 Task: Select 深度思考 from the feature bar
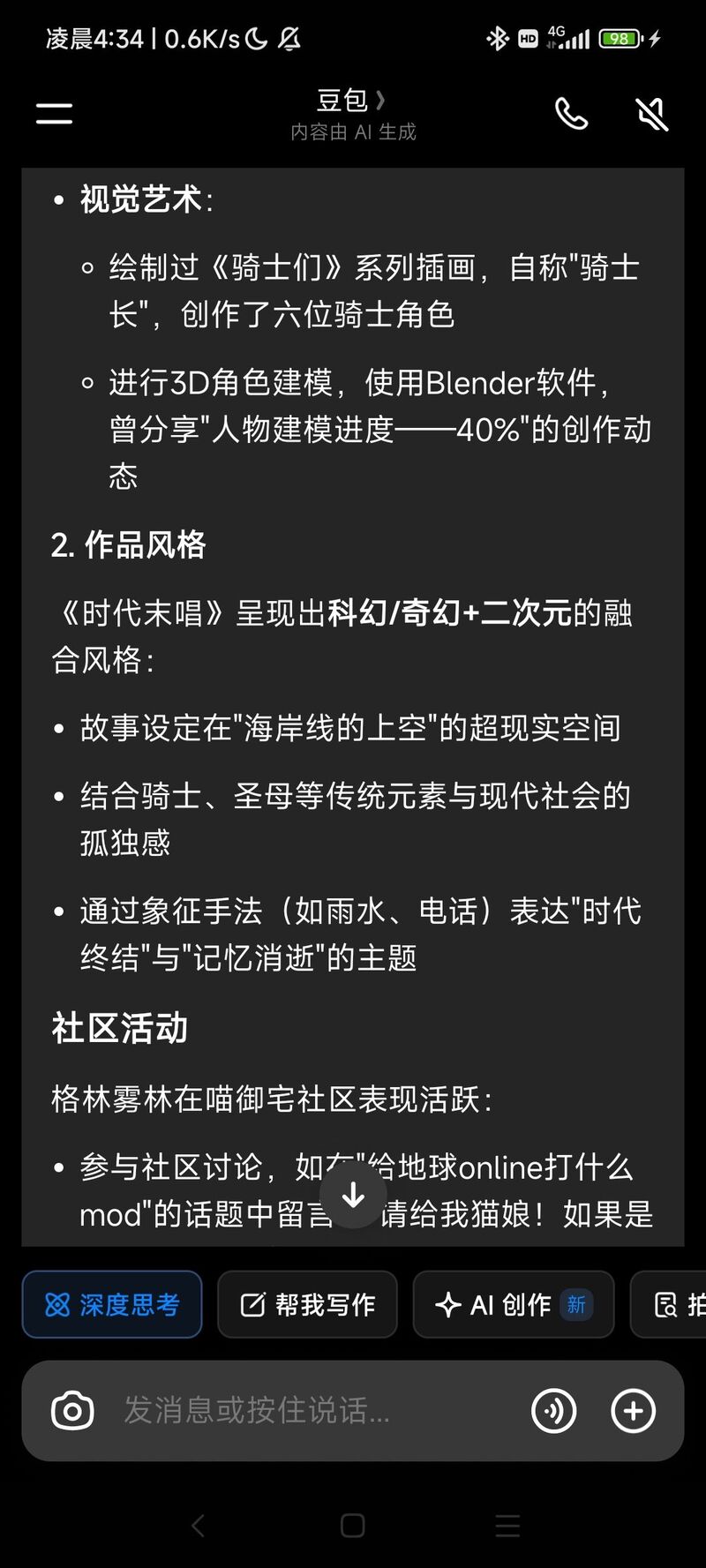point(111,1304)
